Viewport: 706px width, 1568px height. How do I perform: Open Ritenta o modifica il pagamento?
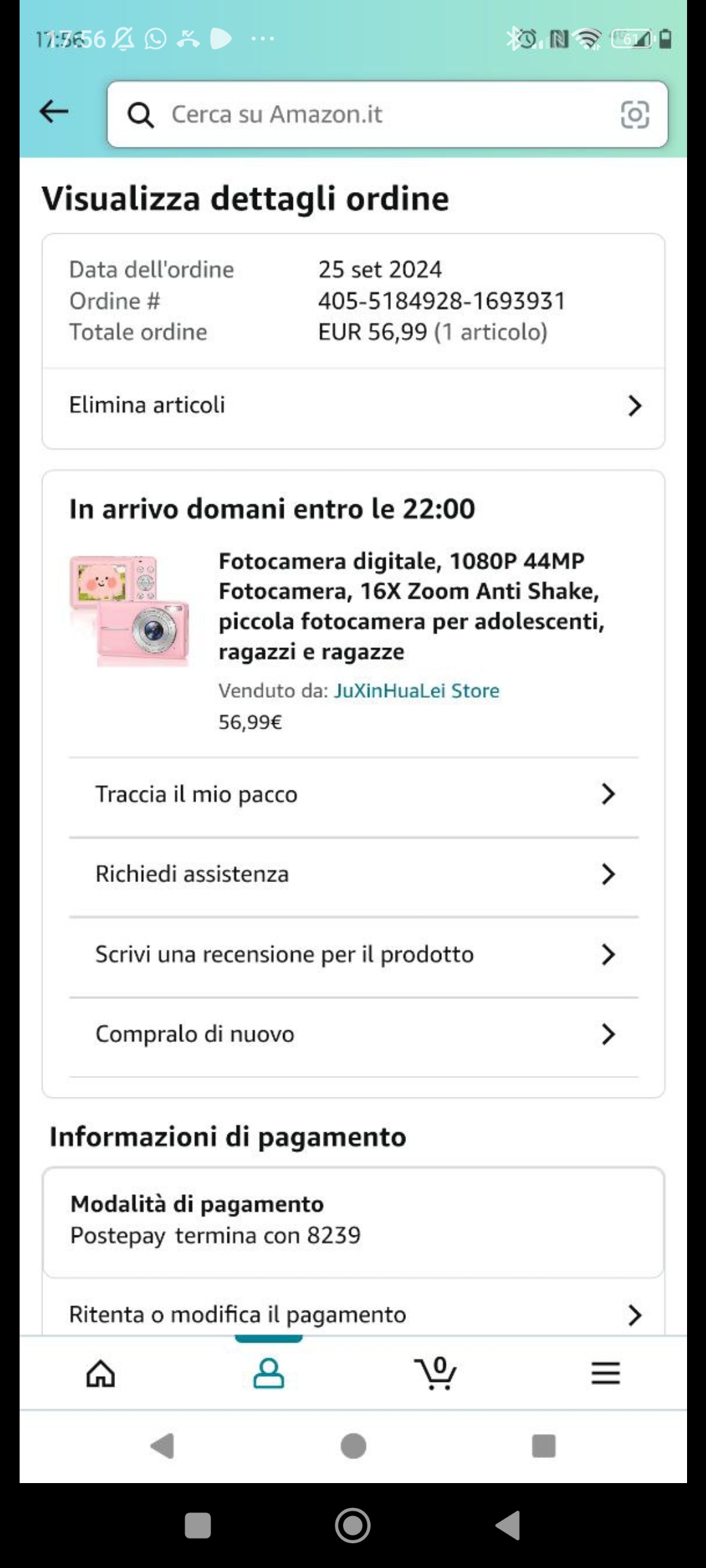pos(353,1315)
